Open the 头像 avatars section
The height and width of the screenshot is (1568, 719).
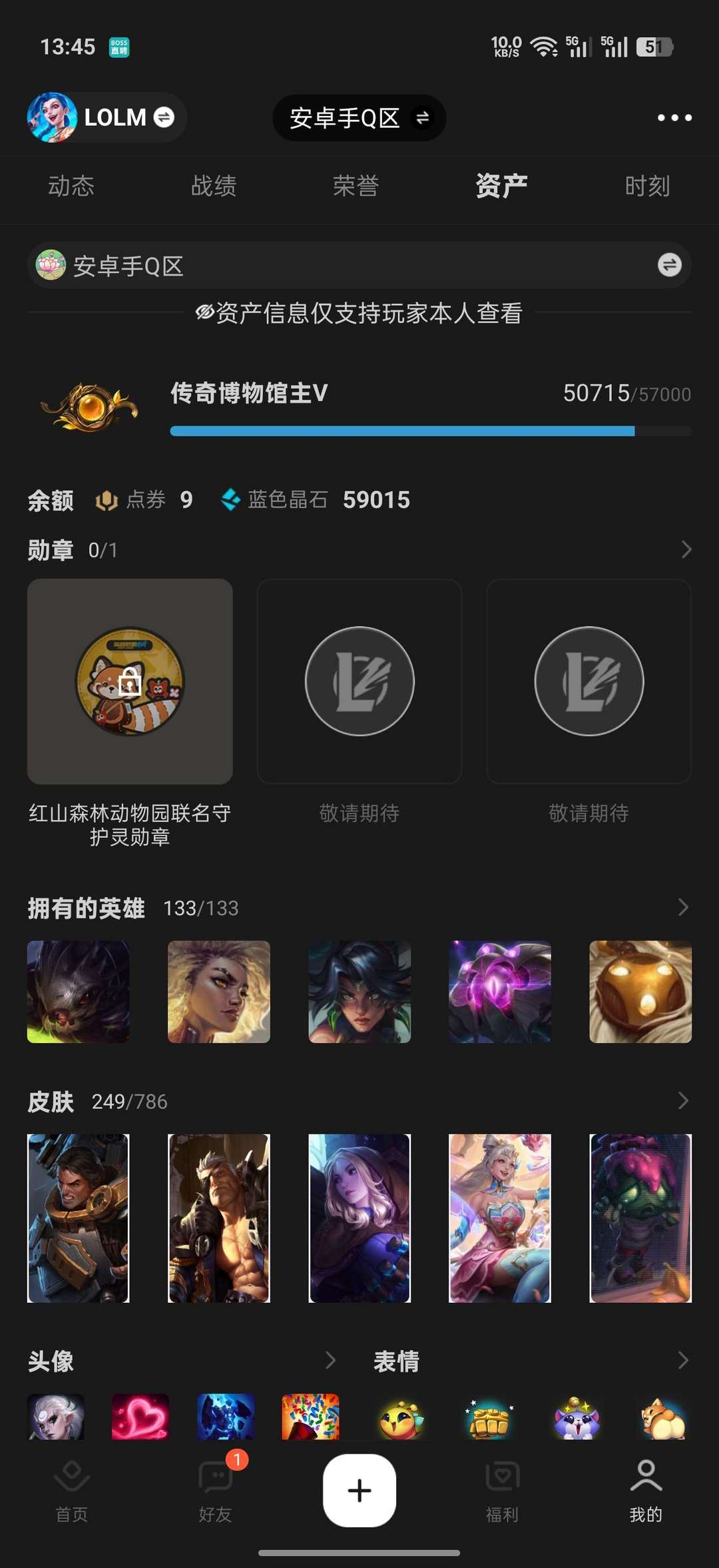coord(330,1360)
